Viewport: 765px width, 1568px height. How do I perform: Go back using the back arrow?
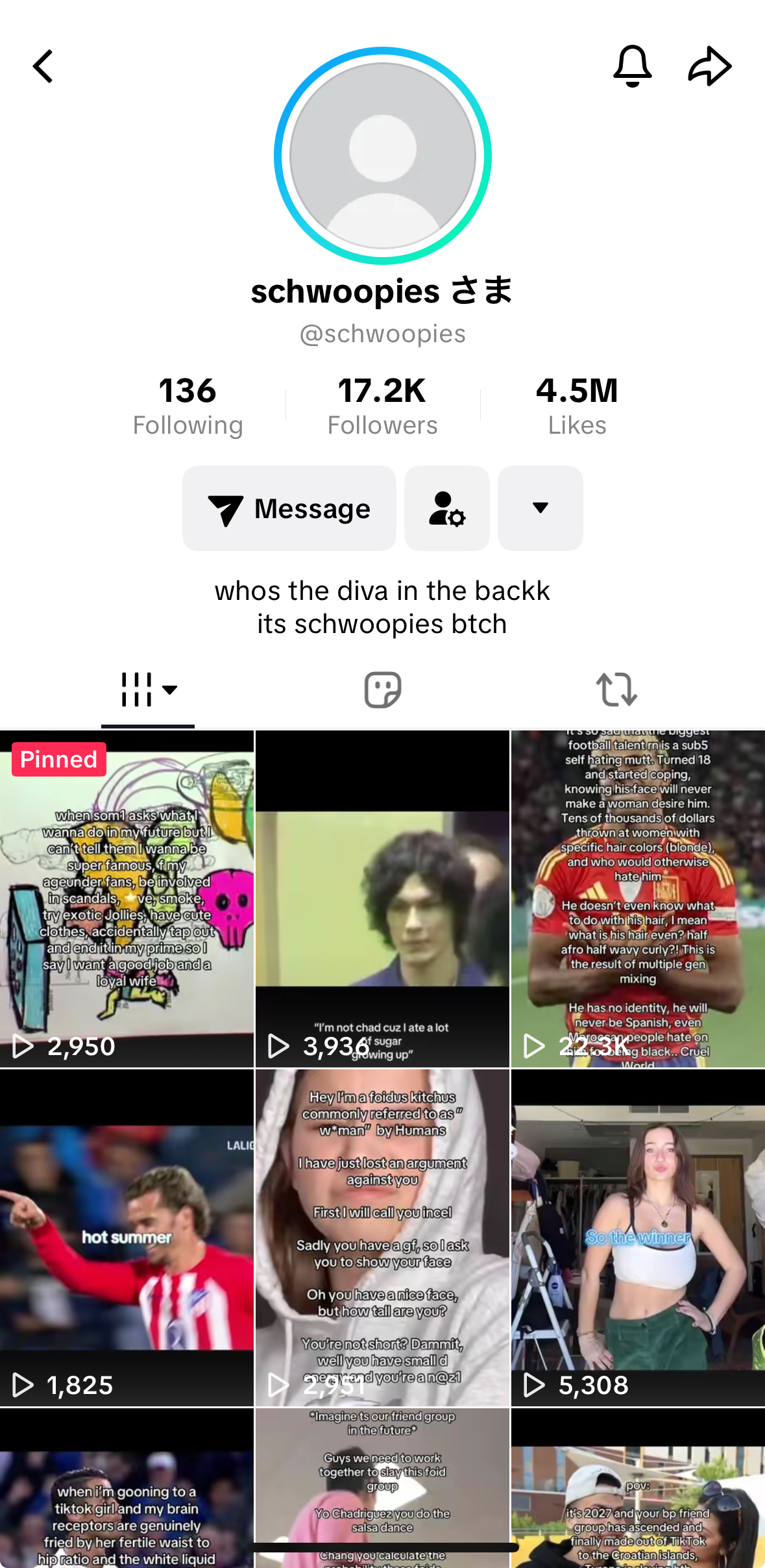pyautogui.click(x=43, y=66)
